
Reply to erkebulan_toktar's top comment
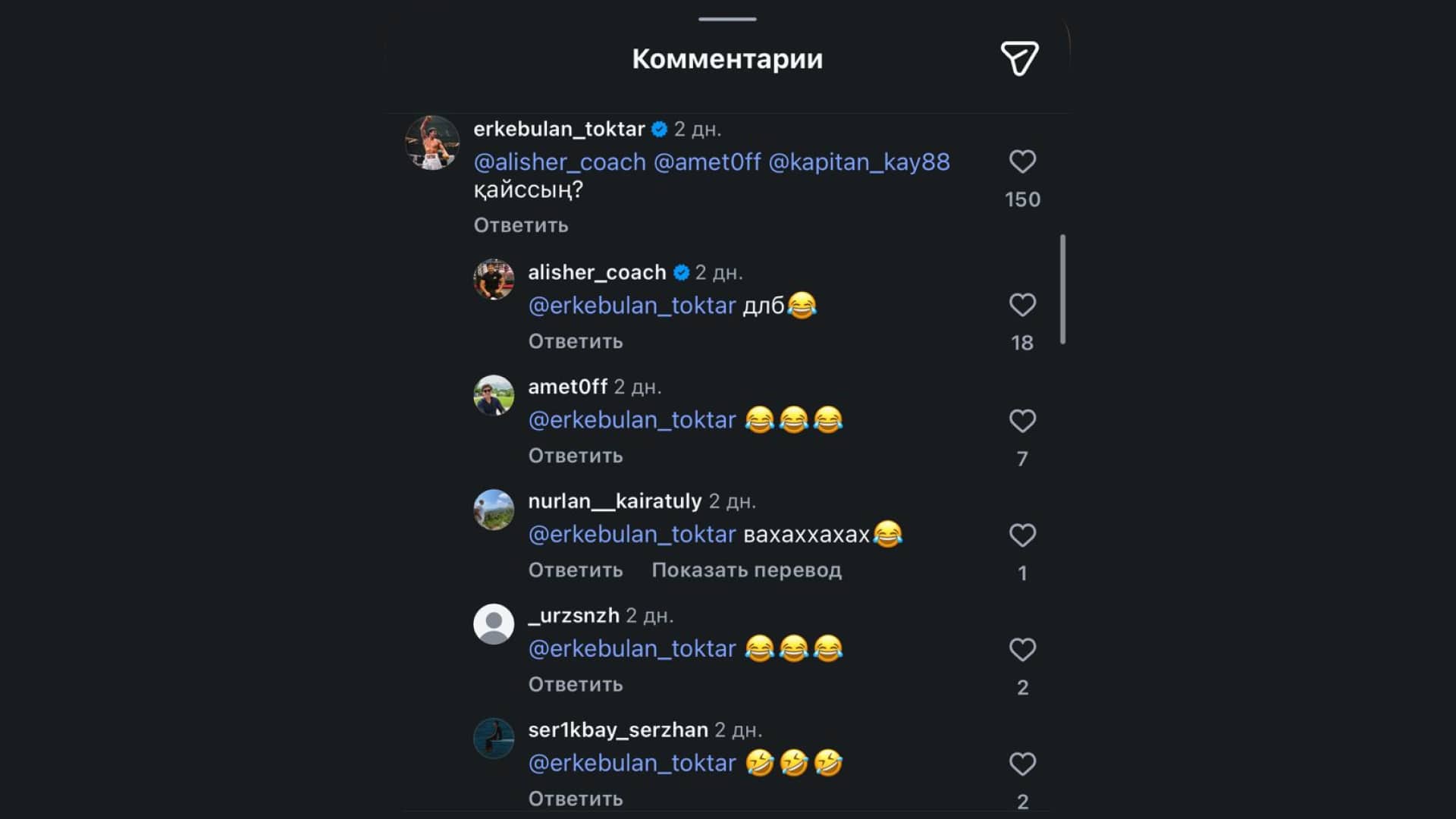pos(520,225)
